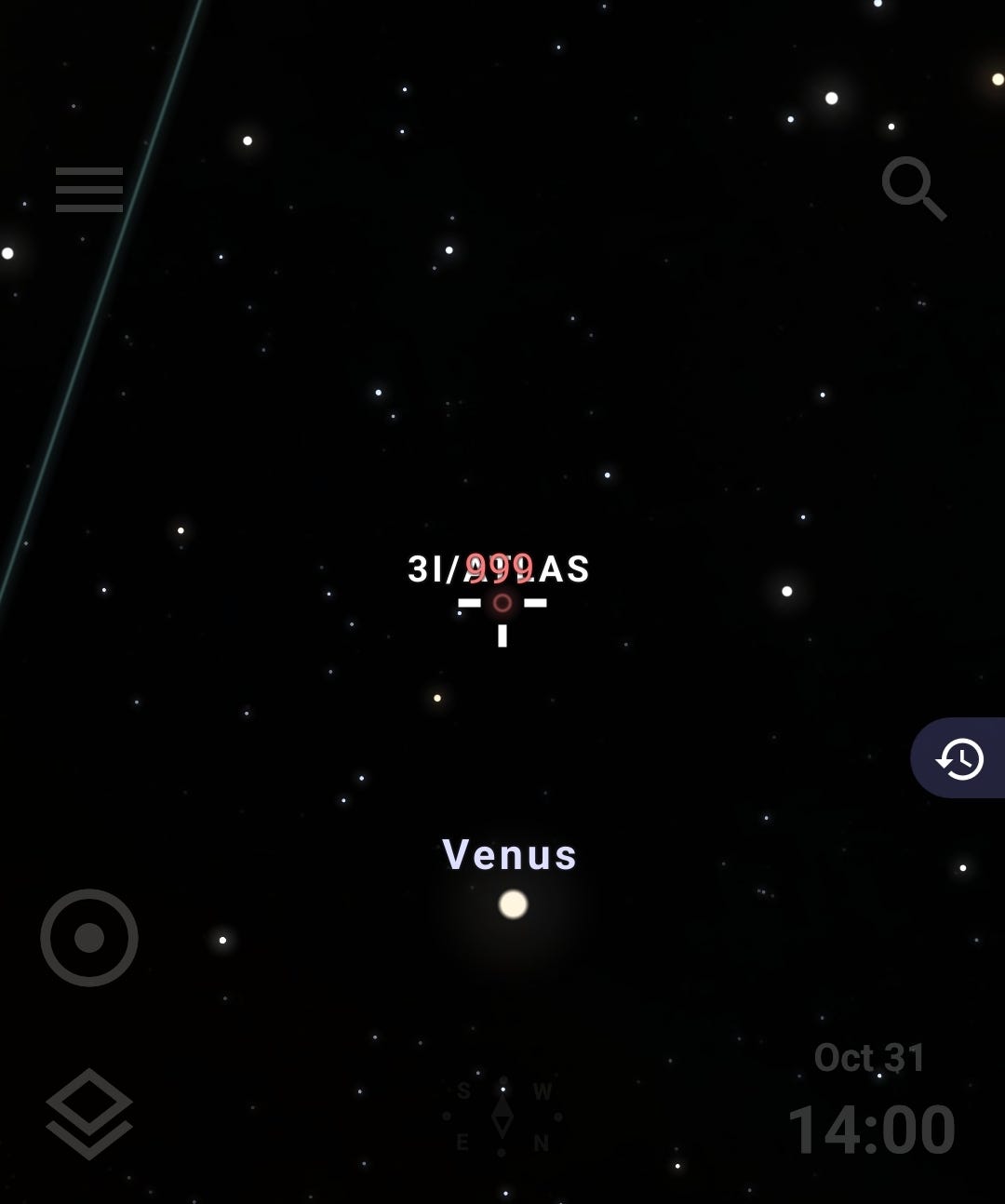
Task: Open the time travel clock button
Action: (x=959, y=758)
